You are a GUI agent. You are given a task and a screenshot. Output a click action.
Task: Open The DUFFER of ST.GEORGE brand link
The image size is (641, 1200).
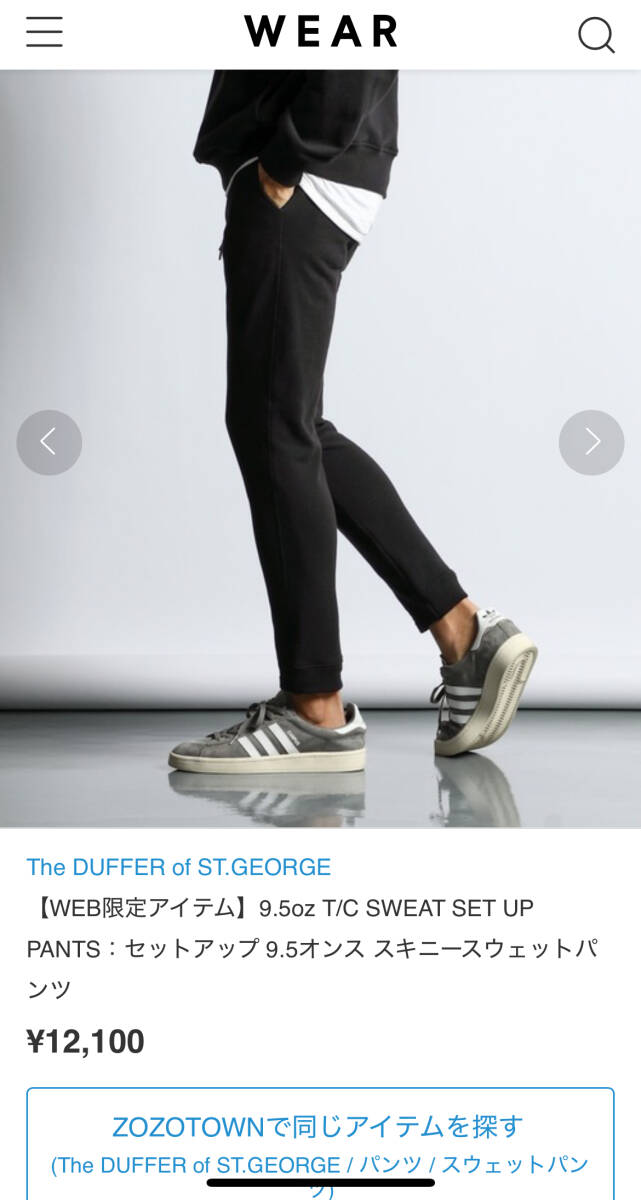(x=178, y=867)
